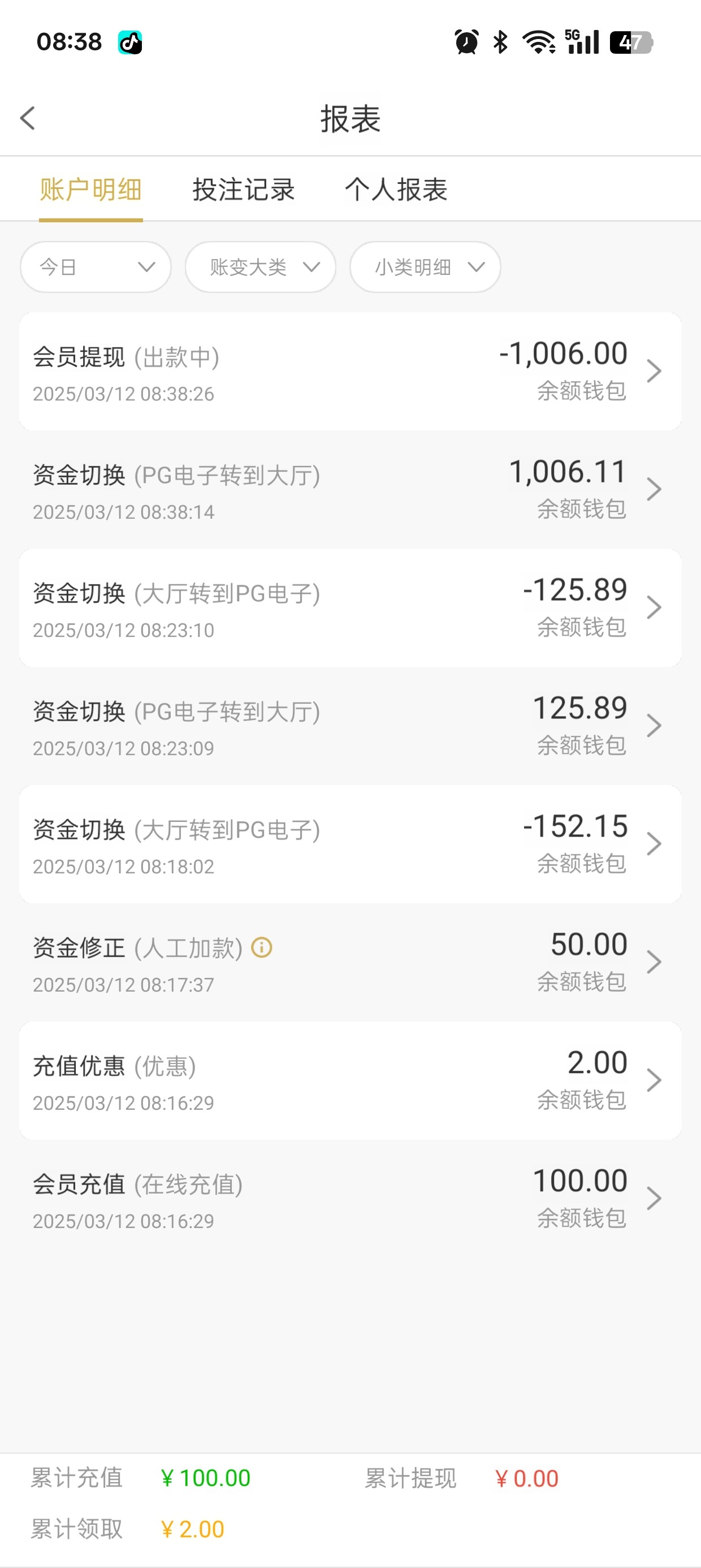Open the 会员提现 (出款中) record

click(350, 371)
